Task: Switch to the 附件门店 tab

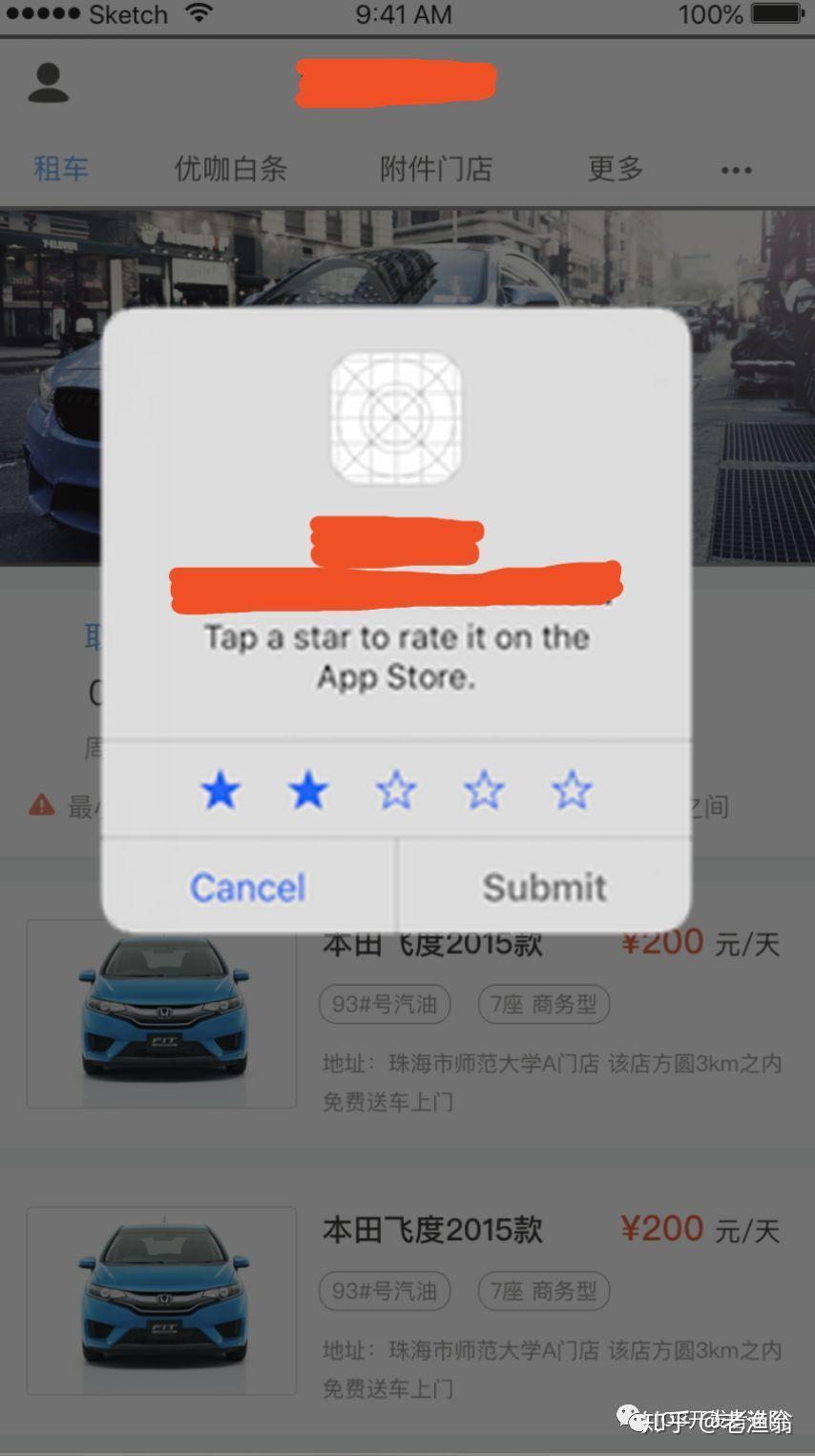Action: point(435,170)
